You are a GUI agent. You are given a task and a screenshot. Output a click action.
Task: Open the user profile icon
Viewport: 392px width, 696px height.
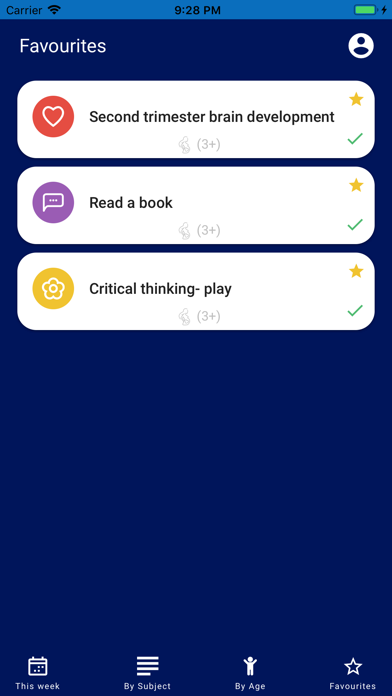(x=360, y=46)
